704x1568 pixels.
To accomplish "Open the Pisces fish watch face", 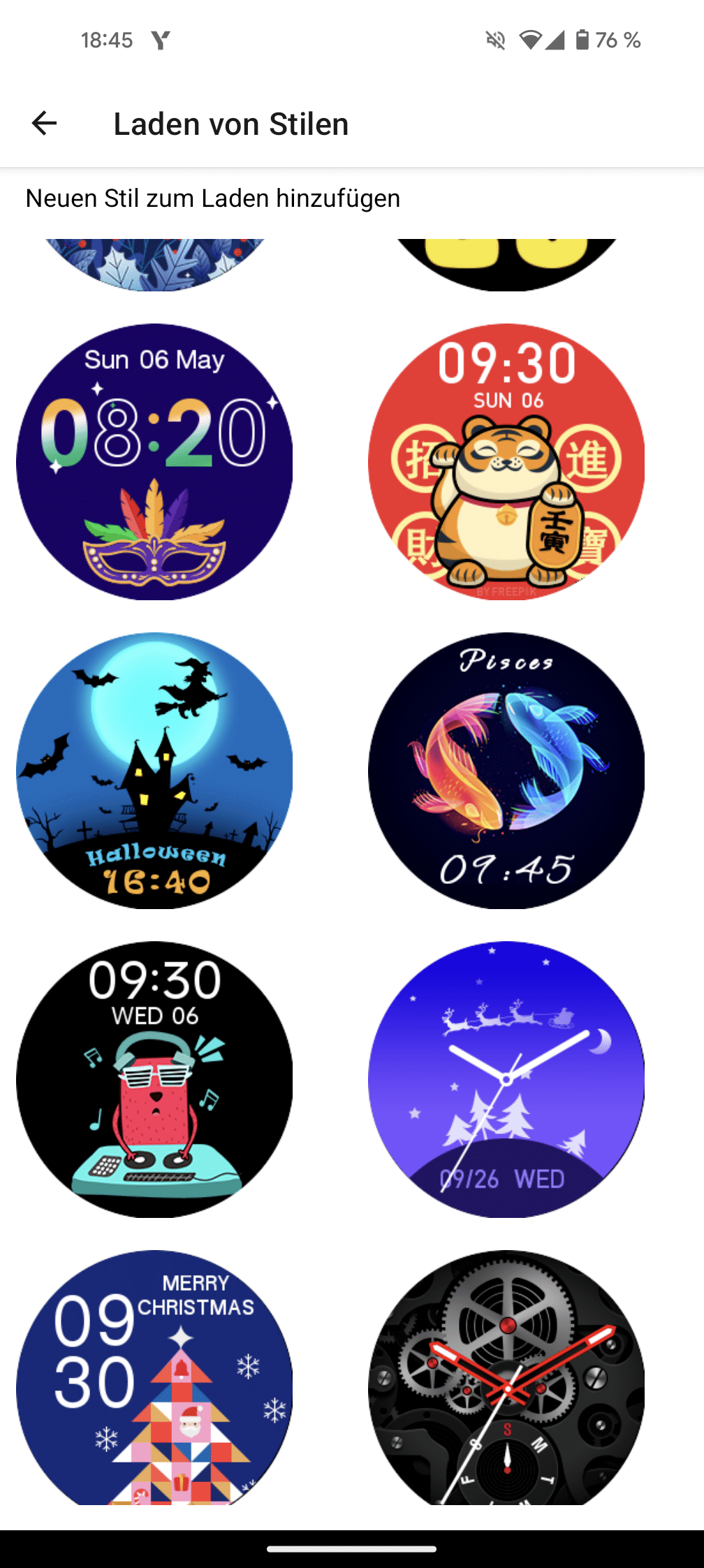I will pyautogui.click(x=506, y=771).
